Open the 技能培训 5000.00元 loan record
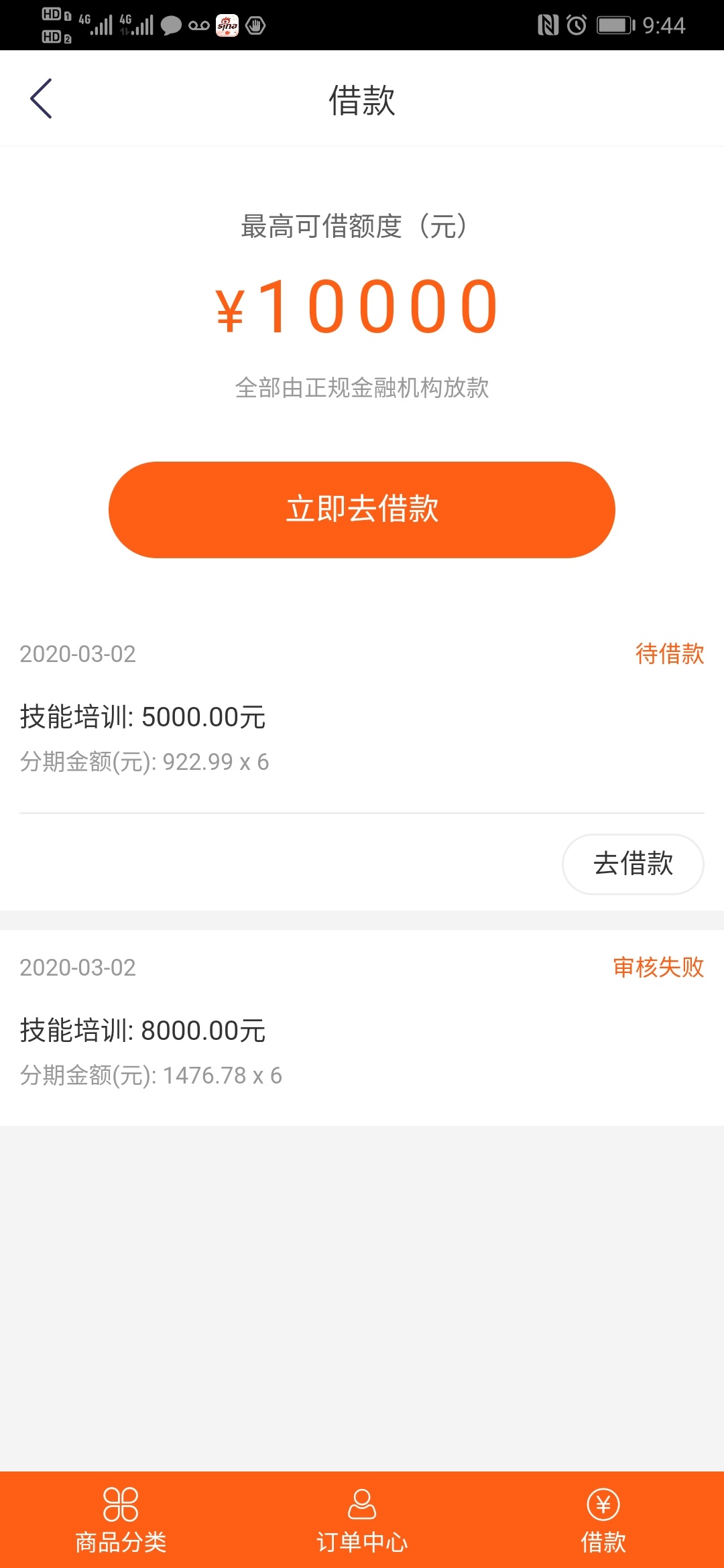Image resolution: width=724 pixels, height=1568 pixels. 362,717
